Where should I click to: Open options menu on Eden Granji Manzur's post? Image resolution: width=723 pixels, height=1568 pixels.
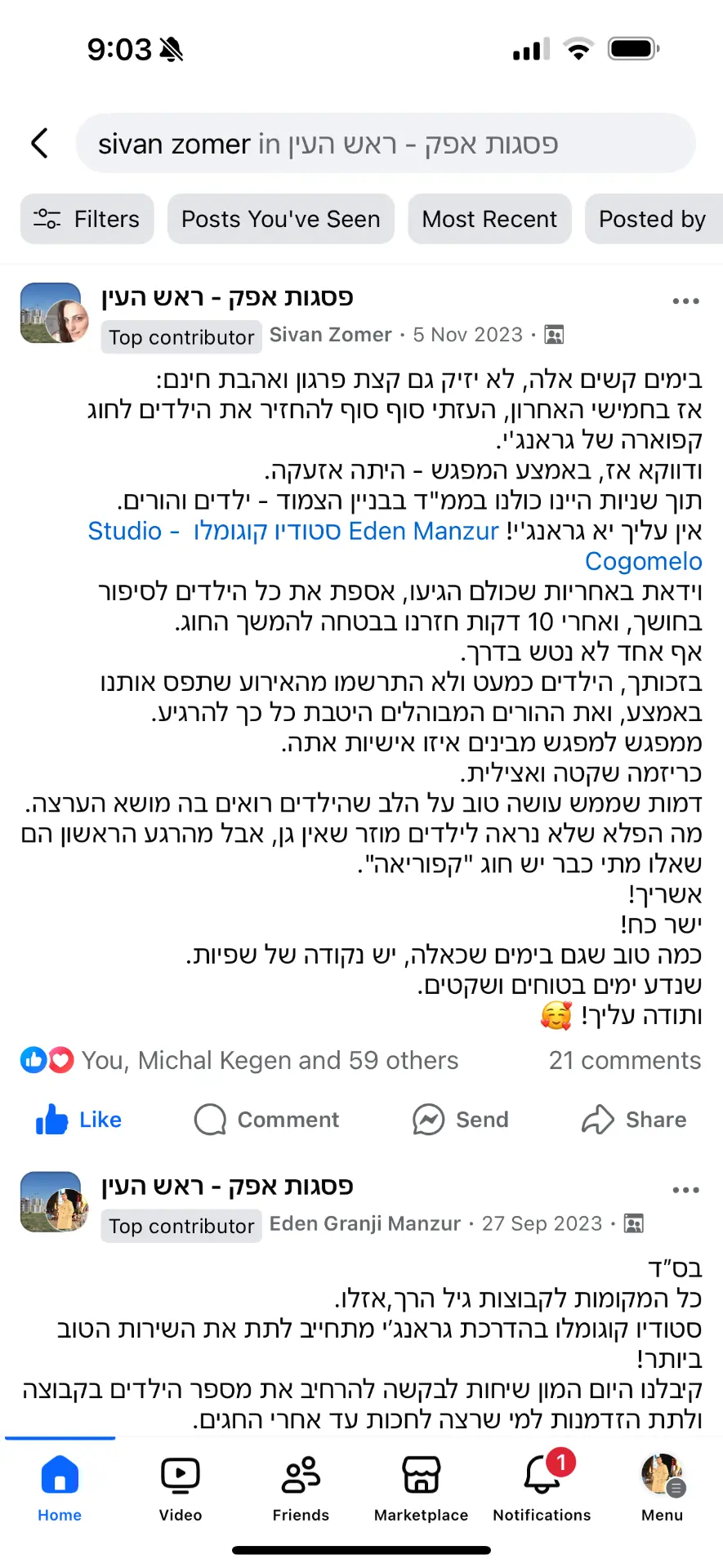coord(685,1190)
